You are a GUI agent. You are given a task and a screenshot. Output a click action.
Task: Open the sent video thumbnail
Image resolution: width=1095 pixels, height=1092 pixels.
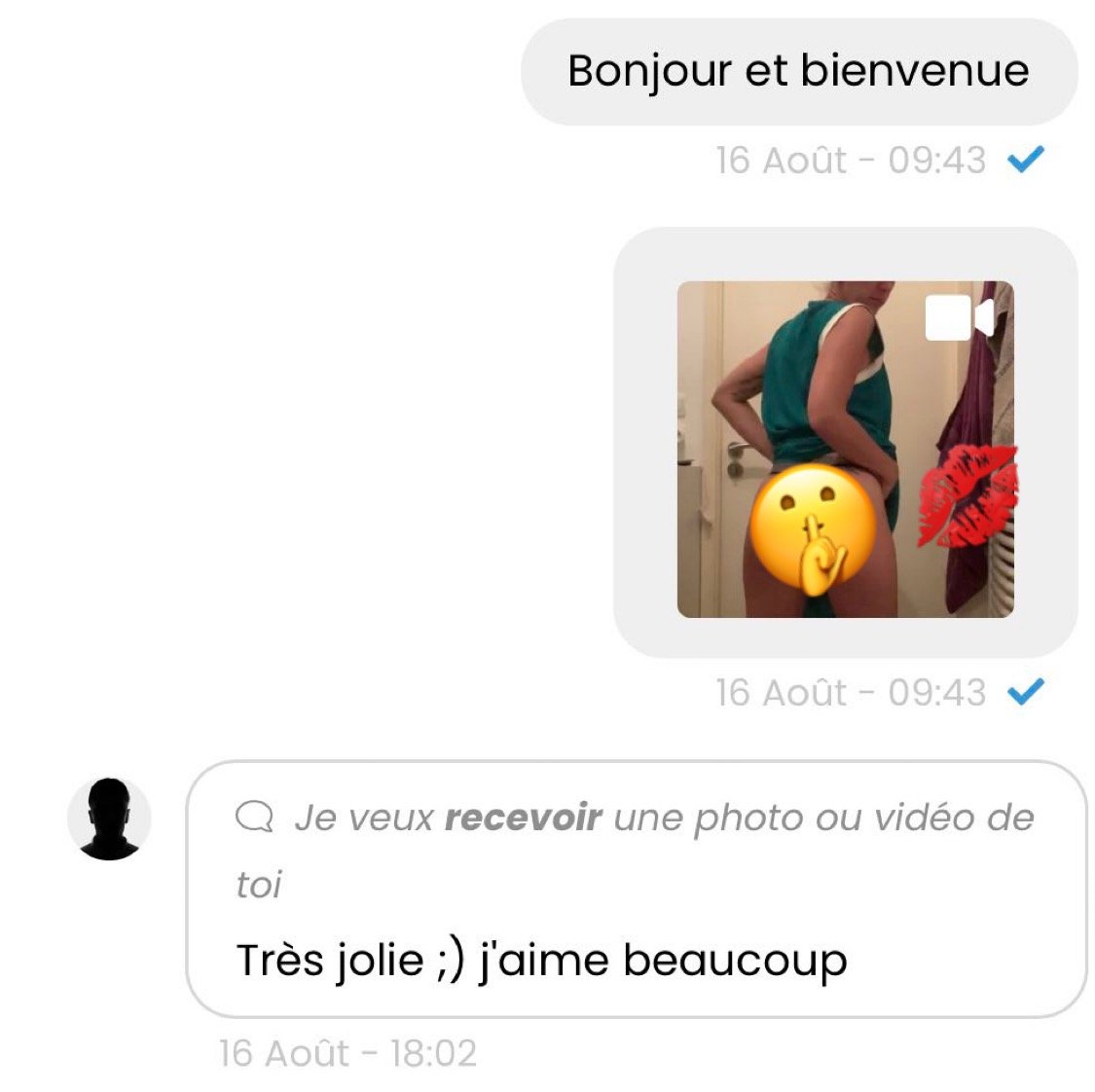point(845,449)
